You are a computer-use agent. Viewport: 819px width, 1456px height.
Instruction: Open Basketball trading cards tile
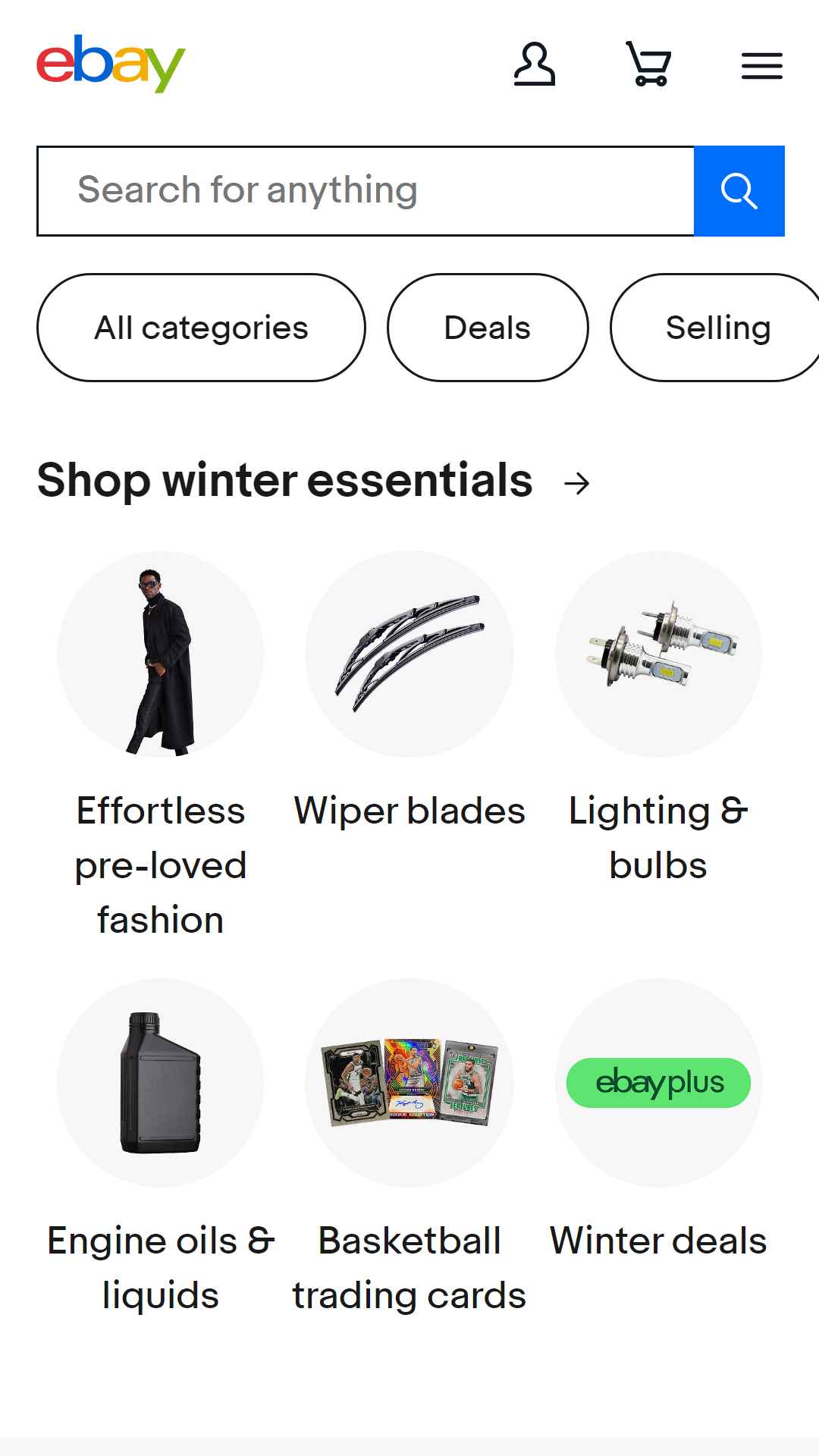409,1147
